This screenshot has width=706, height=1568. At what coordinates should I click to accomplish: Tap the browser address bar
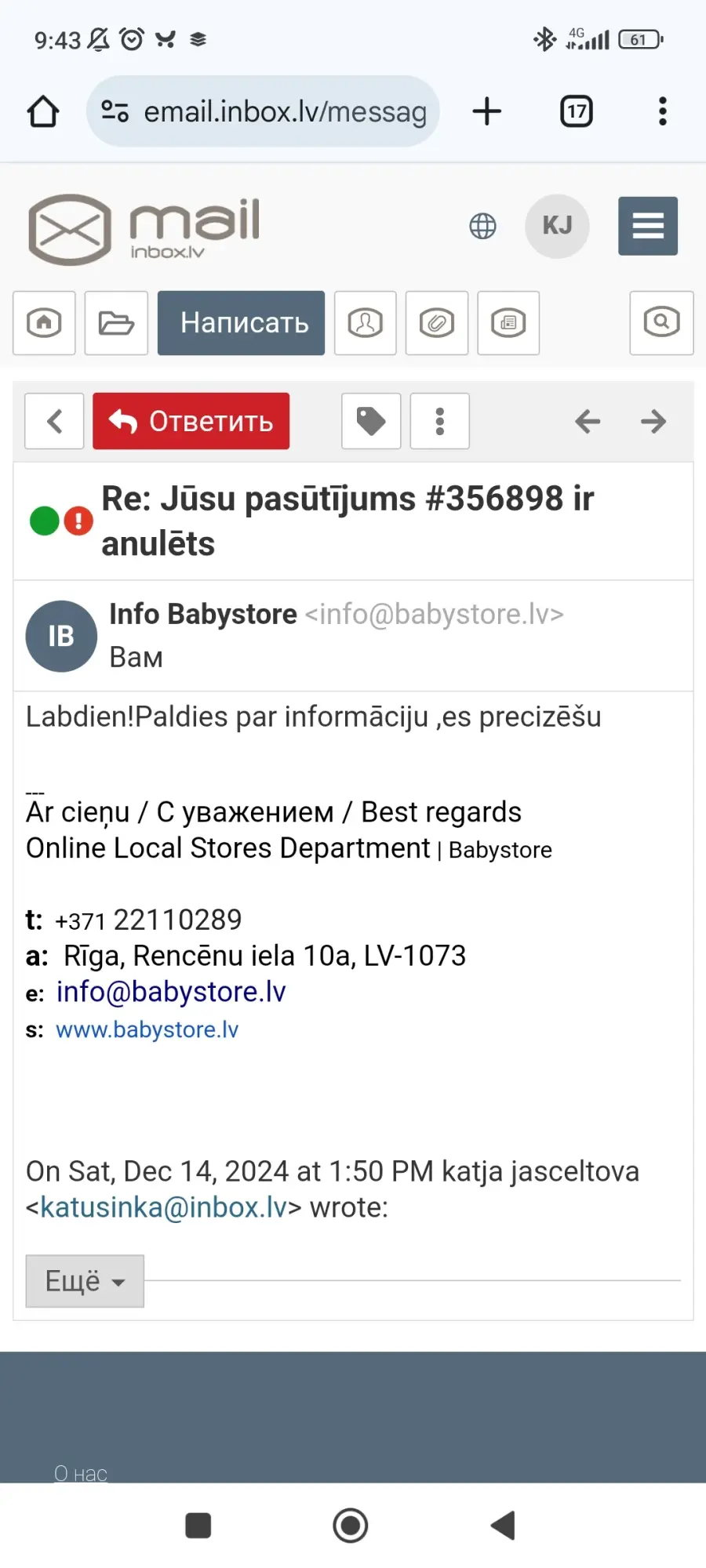[263, 111]
